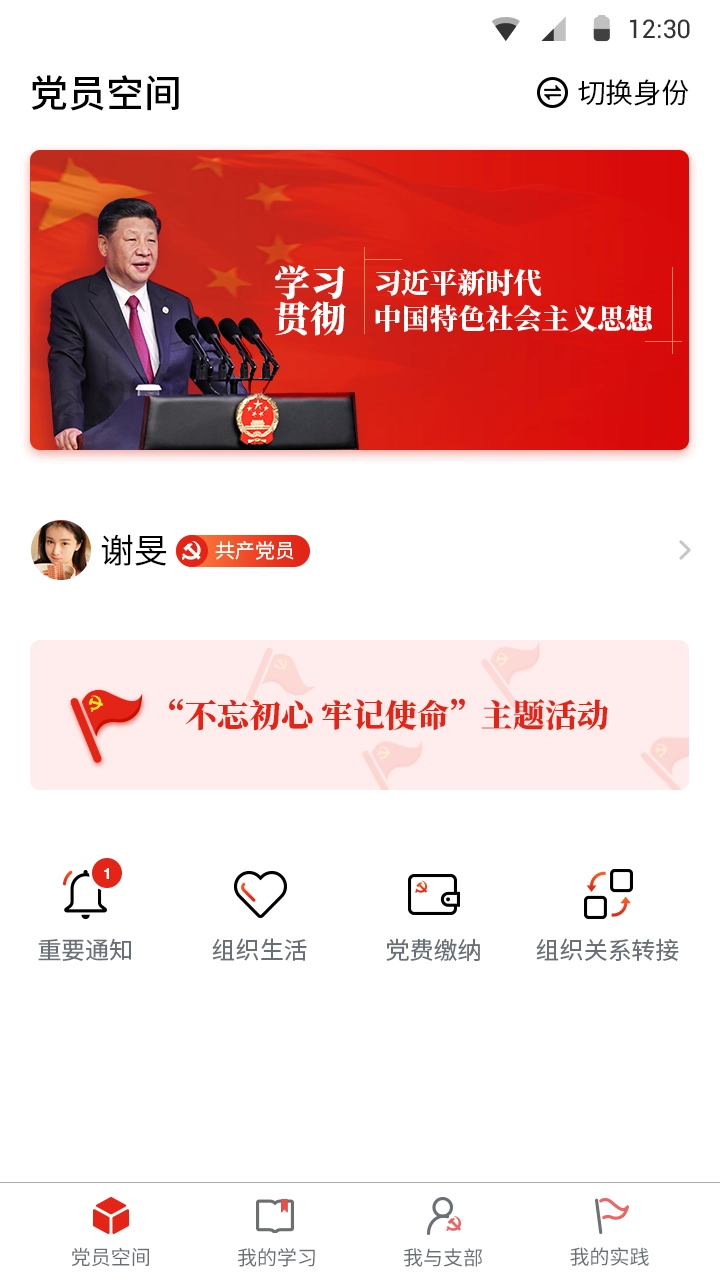Open 组织生活 via the heart icon
The image size is (720, 1280).
tap(259, 893)
